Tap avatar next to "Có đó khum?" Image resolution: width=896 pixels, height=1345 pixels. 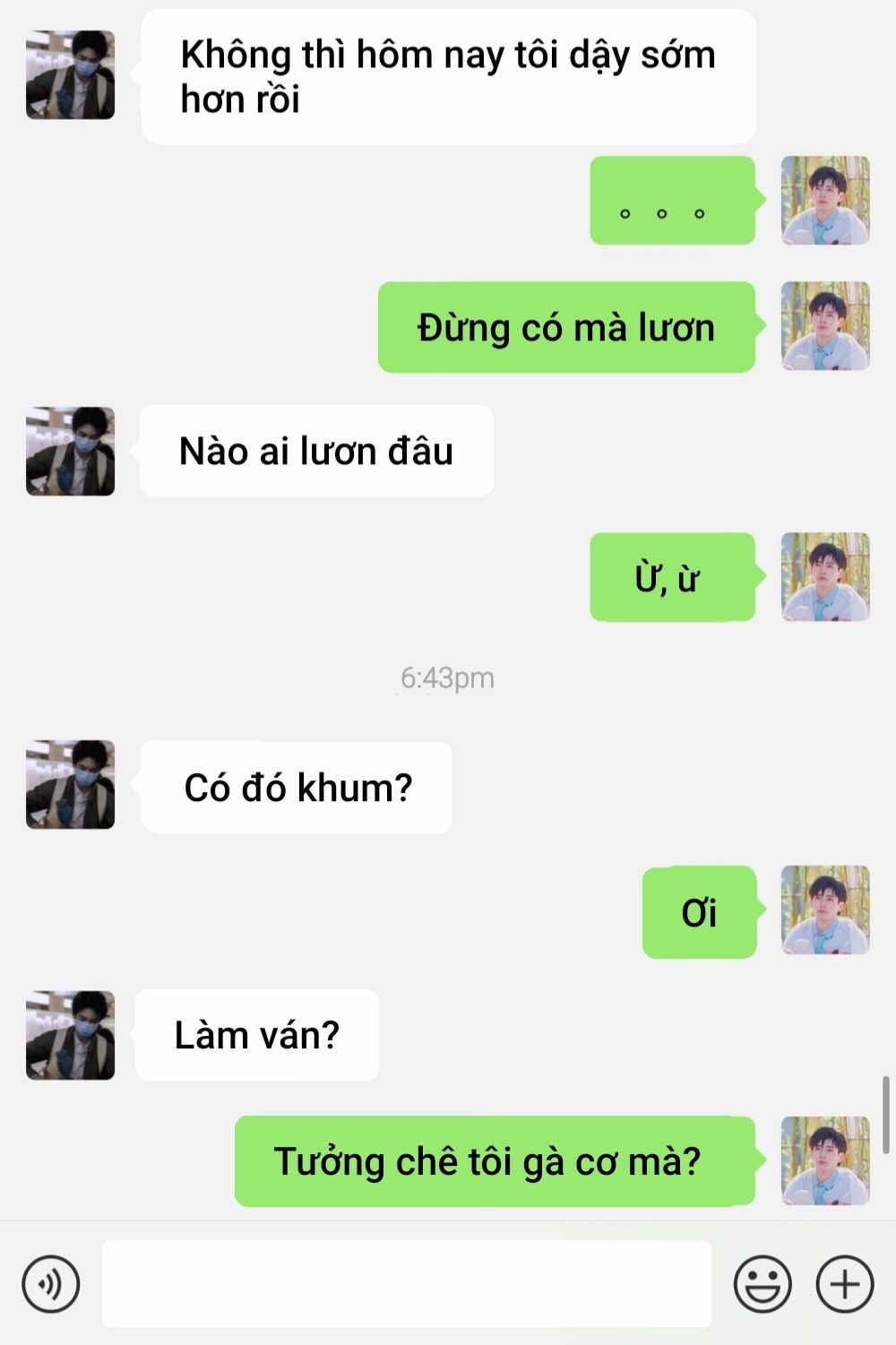tap(70, 784)
